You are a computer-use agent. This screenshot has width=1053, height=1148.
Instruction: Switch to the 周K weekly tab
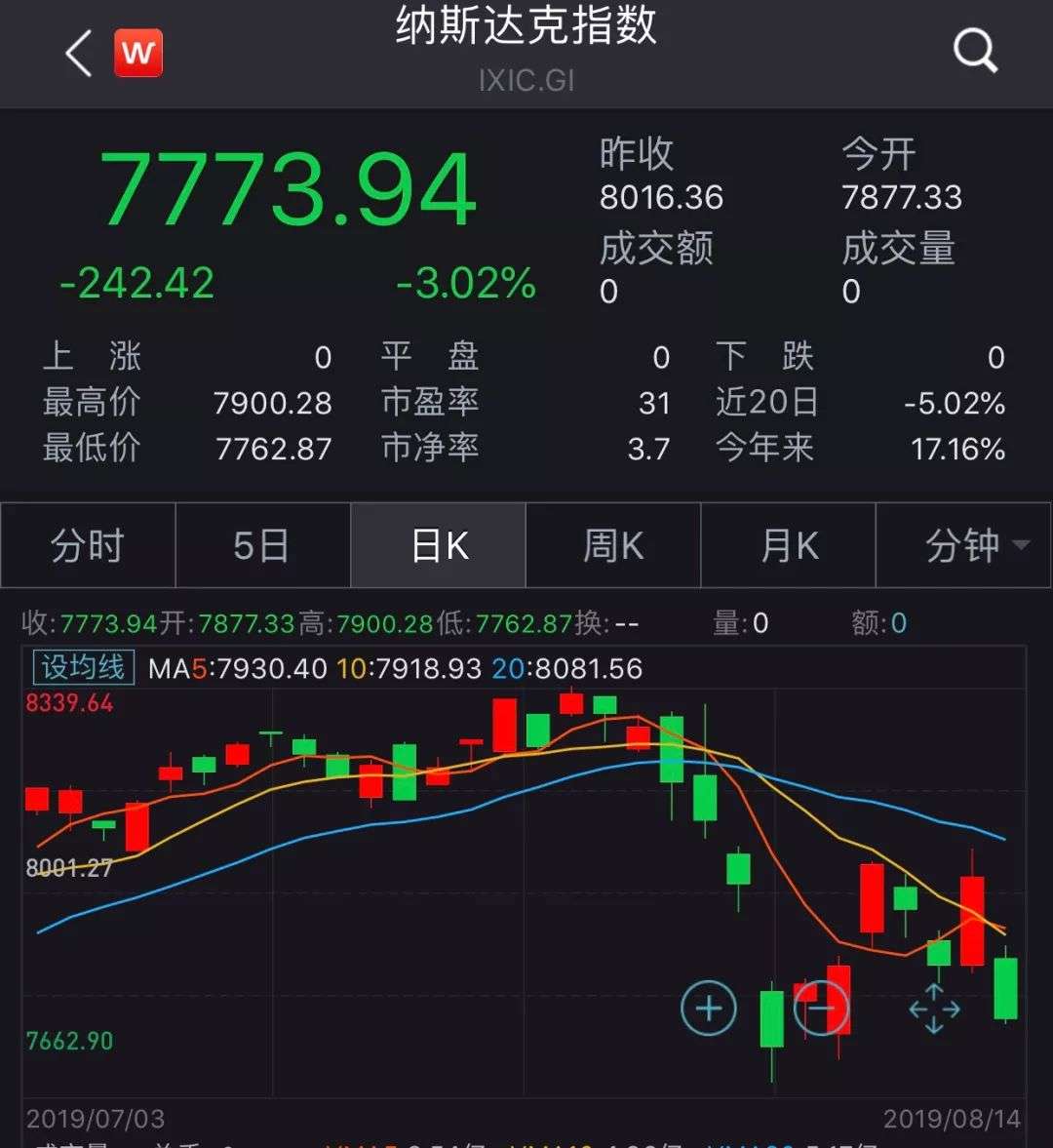pos(612,545)
